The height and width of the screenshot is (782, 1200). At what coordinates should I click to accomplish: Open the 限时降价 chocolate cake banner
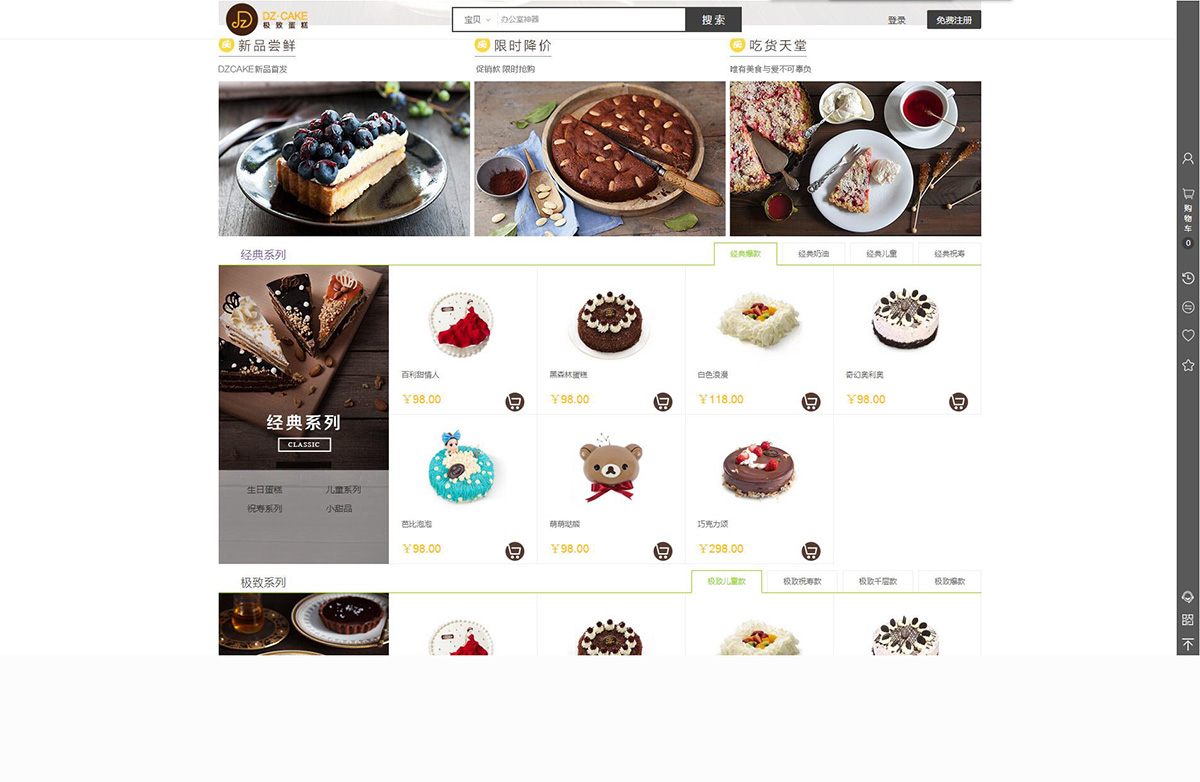(x=599, y=158)
